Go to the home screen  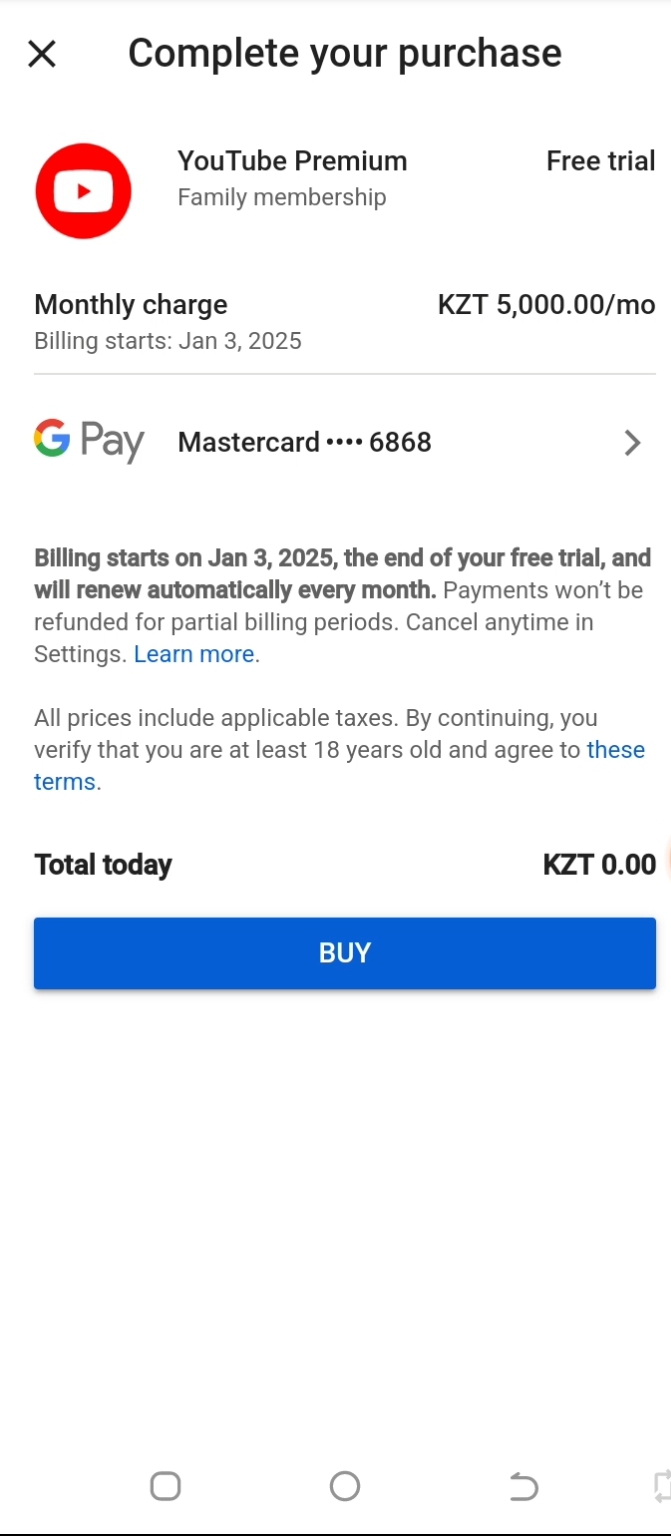[344, 1487]
